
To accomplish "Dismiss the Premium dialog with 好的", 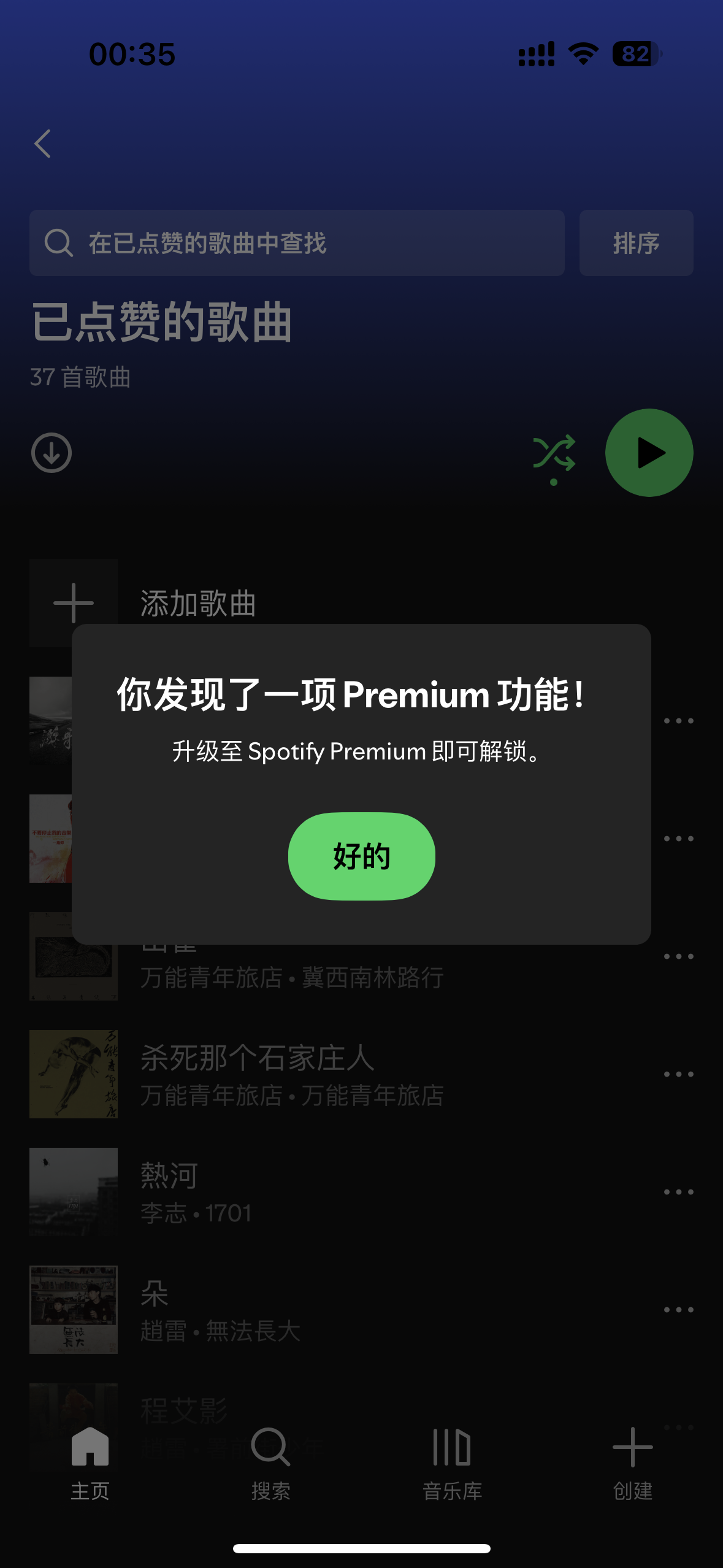I will point(361,856).
